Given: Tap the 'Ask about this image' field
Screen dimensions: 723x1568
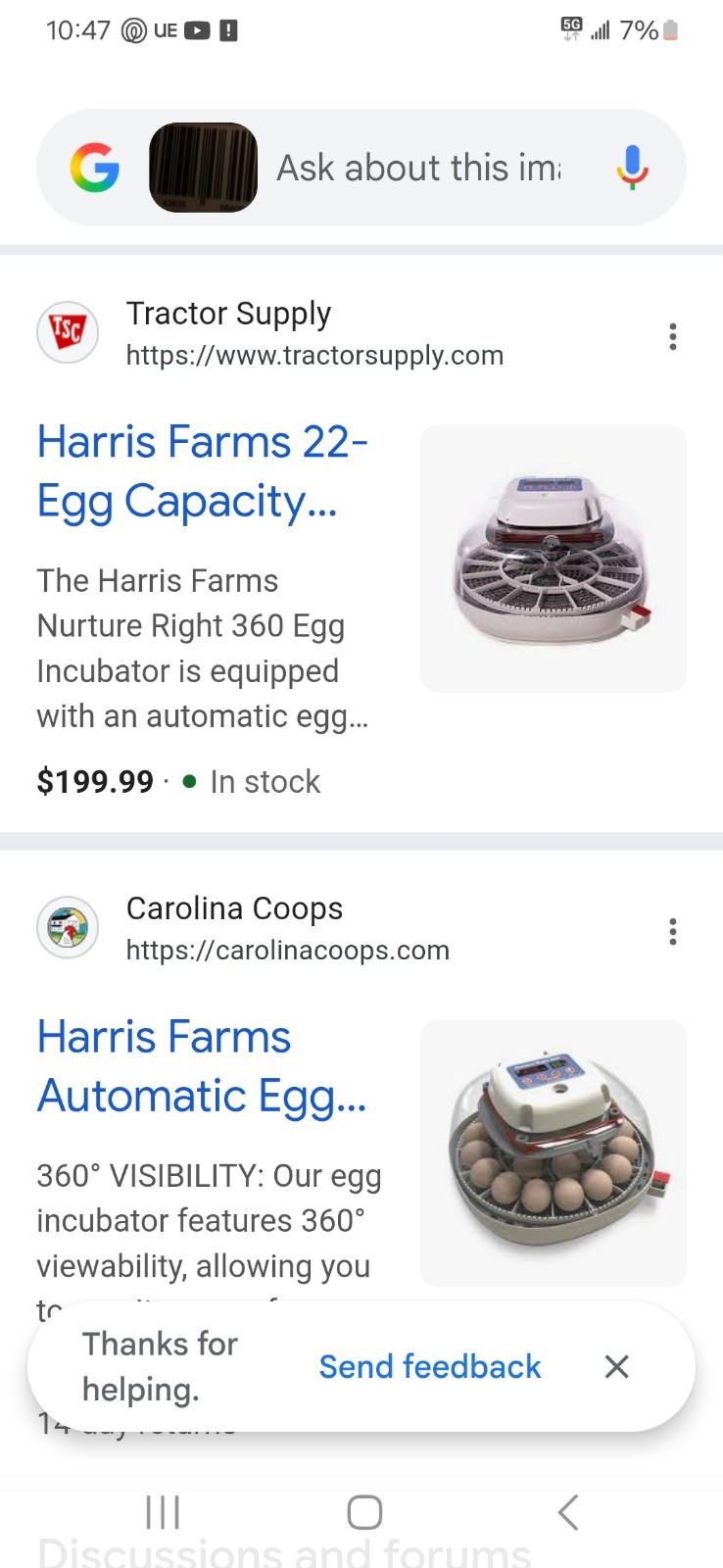Looking at the screenshot, I should pyautogui.click(x=419, y=168).
